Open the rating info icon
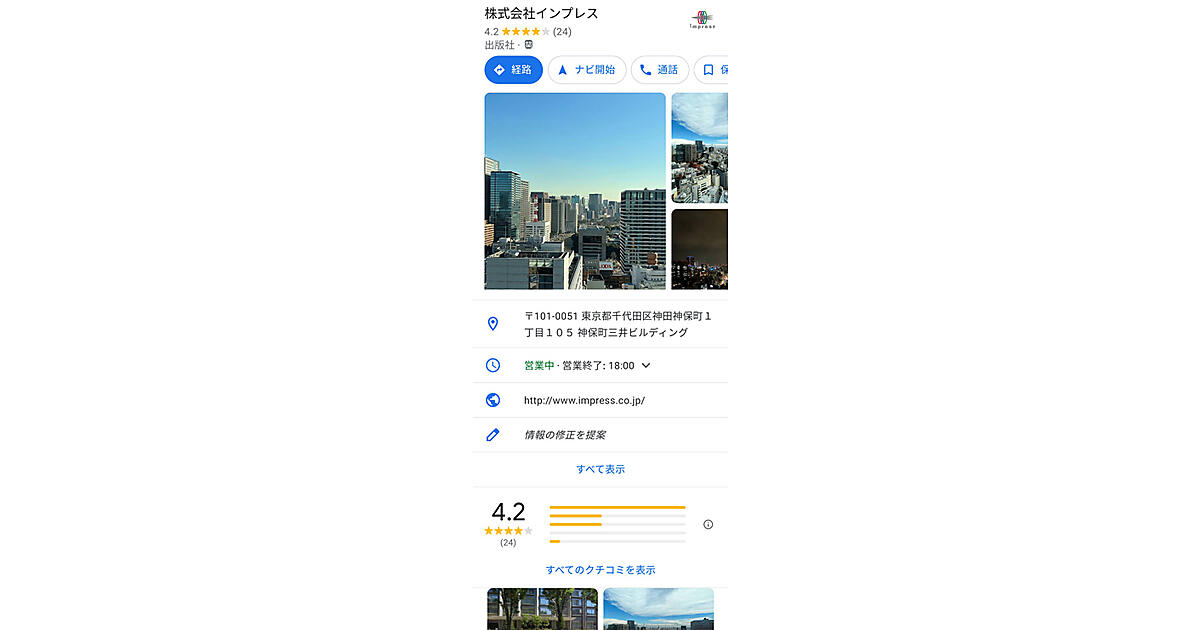The image size is (1200, 630). [708, 524]
